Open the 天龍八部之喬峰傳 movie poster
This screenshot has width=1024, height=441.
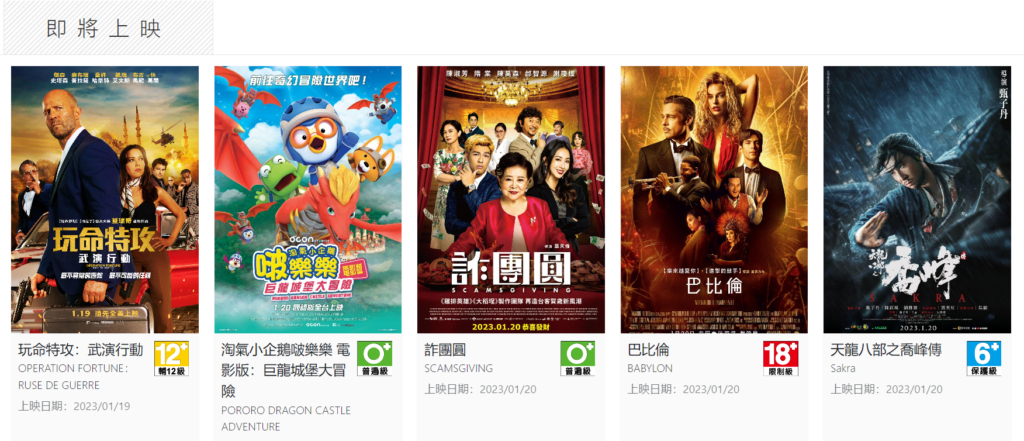pyautogui.click(x=917, y=199)
